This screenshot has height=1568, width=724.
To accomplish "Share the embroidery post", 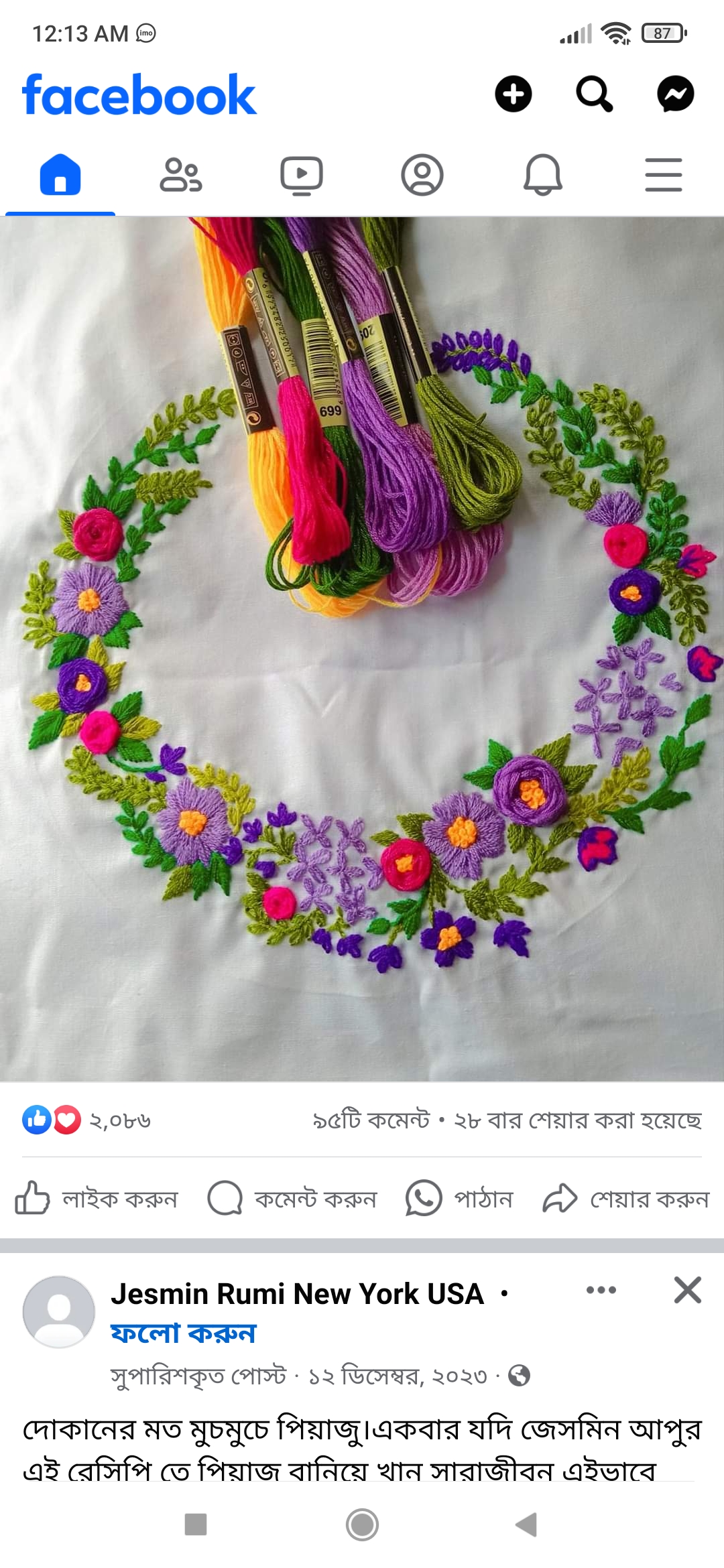I will (625, 1198).
